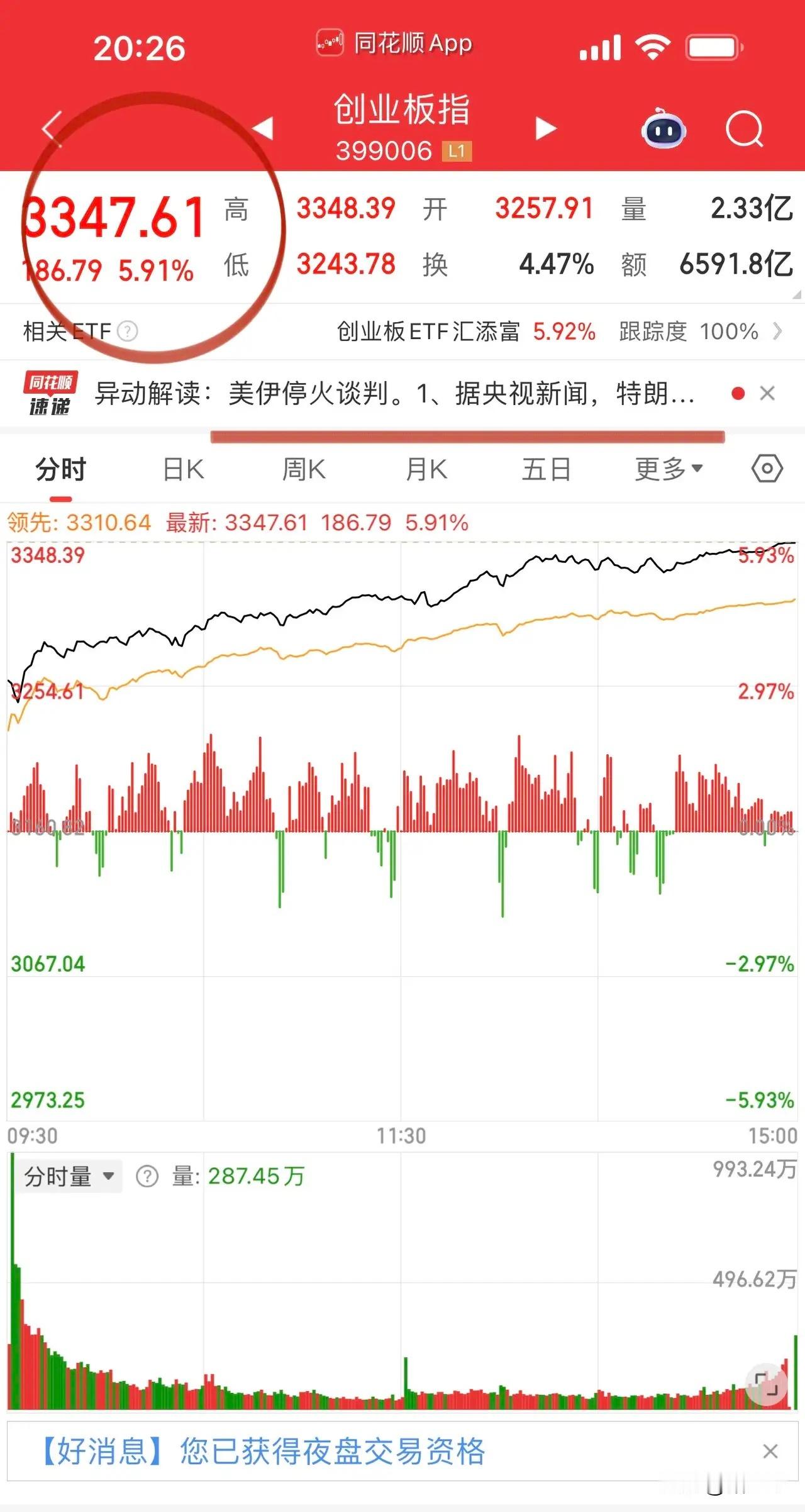Dismiss the 异动解读 news bar

click(x=769, y=393)
